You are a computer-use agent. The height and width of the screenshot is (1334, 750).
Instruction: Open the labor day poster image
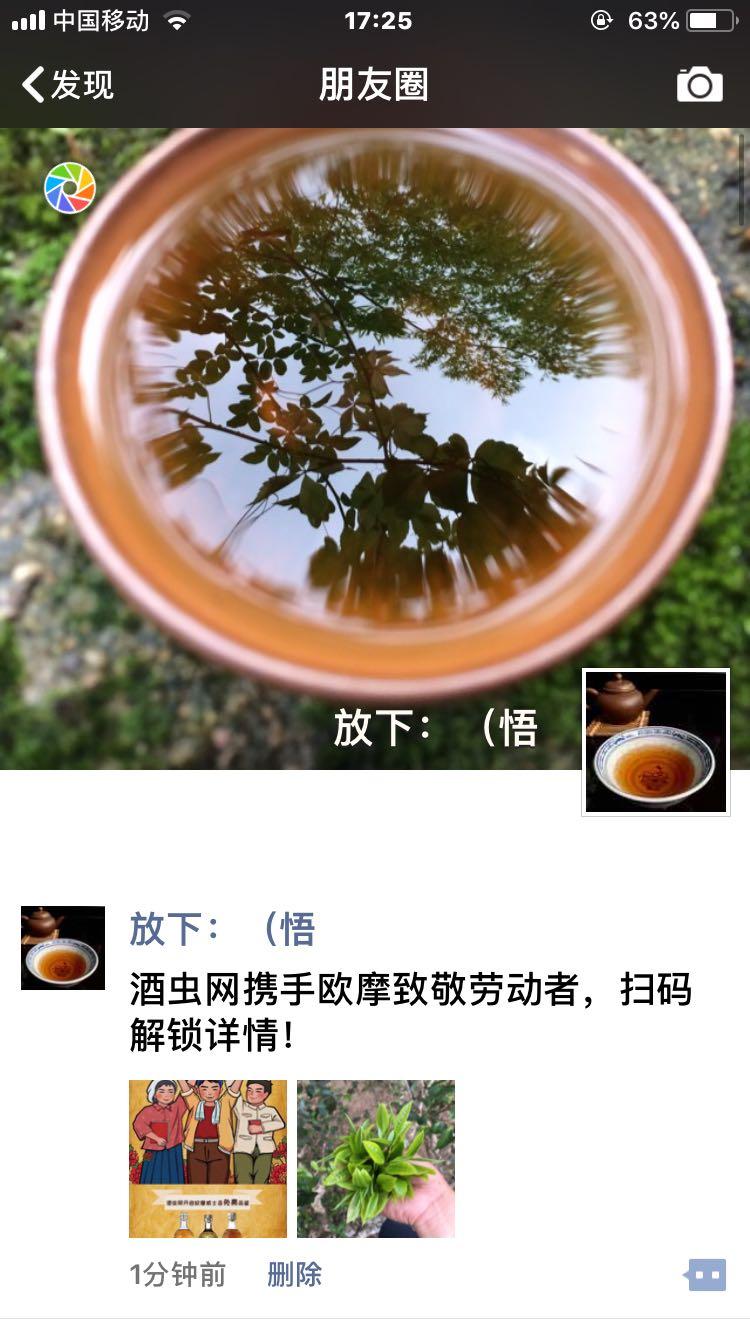click(206, 1158)
